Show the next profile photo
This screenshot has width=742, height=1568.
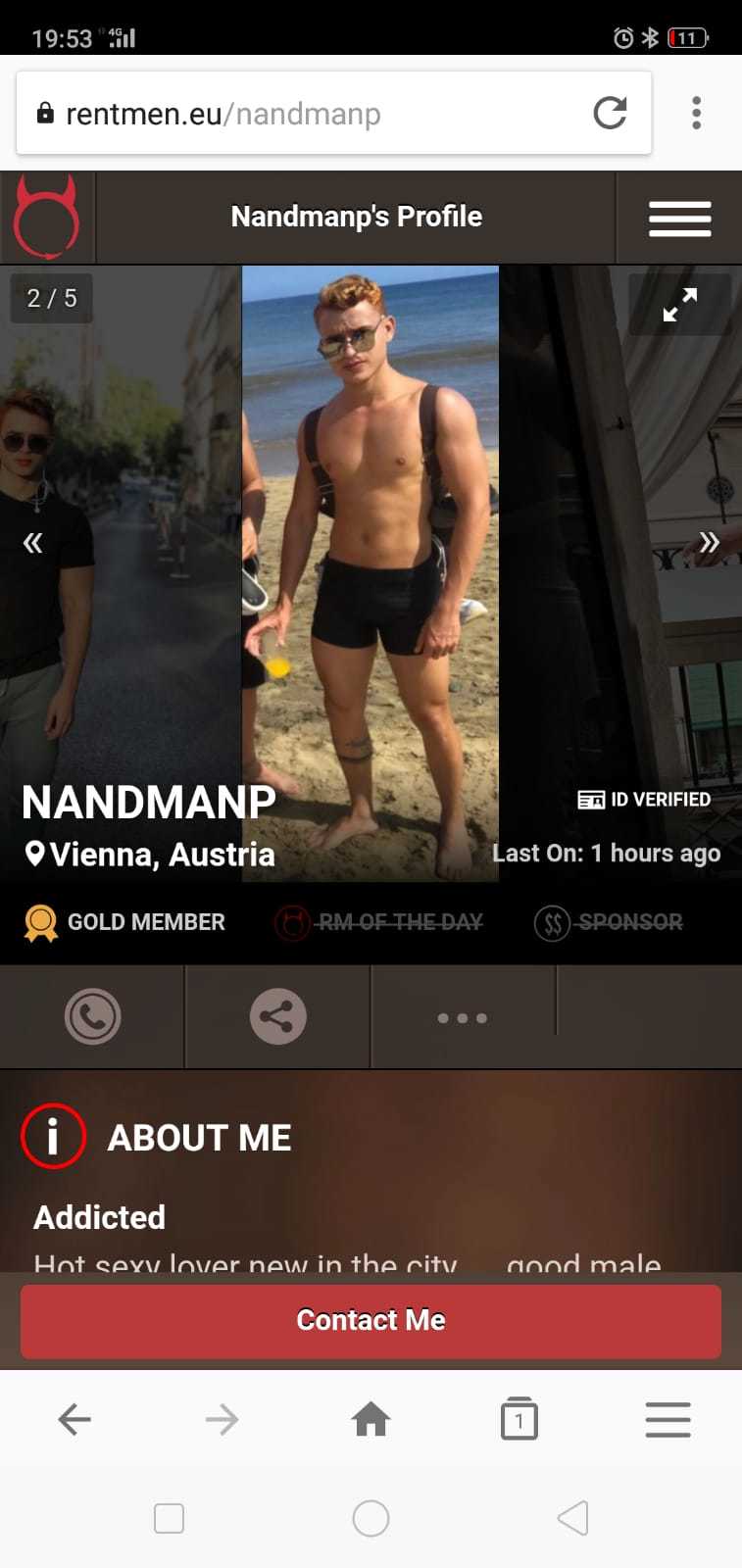(x=709, y=542)
